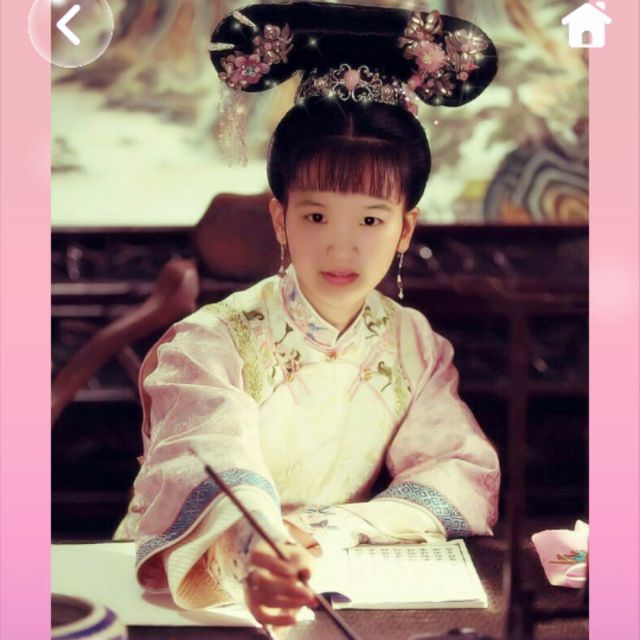Tap the back arrow bubble

tap(69, 27)
